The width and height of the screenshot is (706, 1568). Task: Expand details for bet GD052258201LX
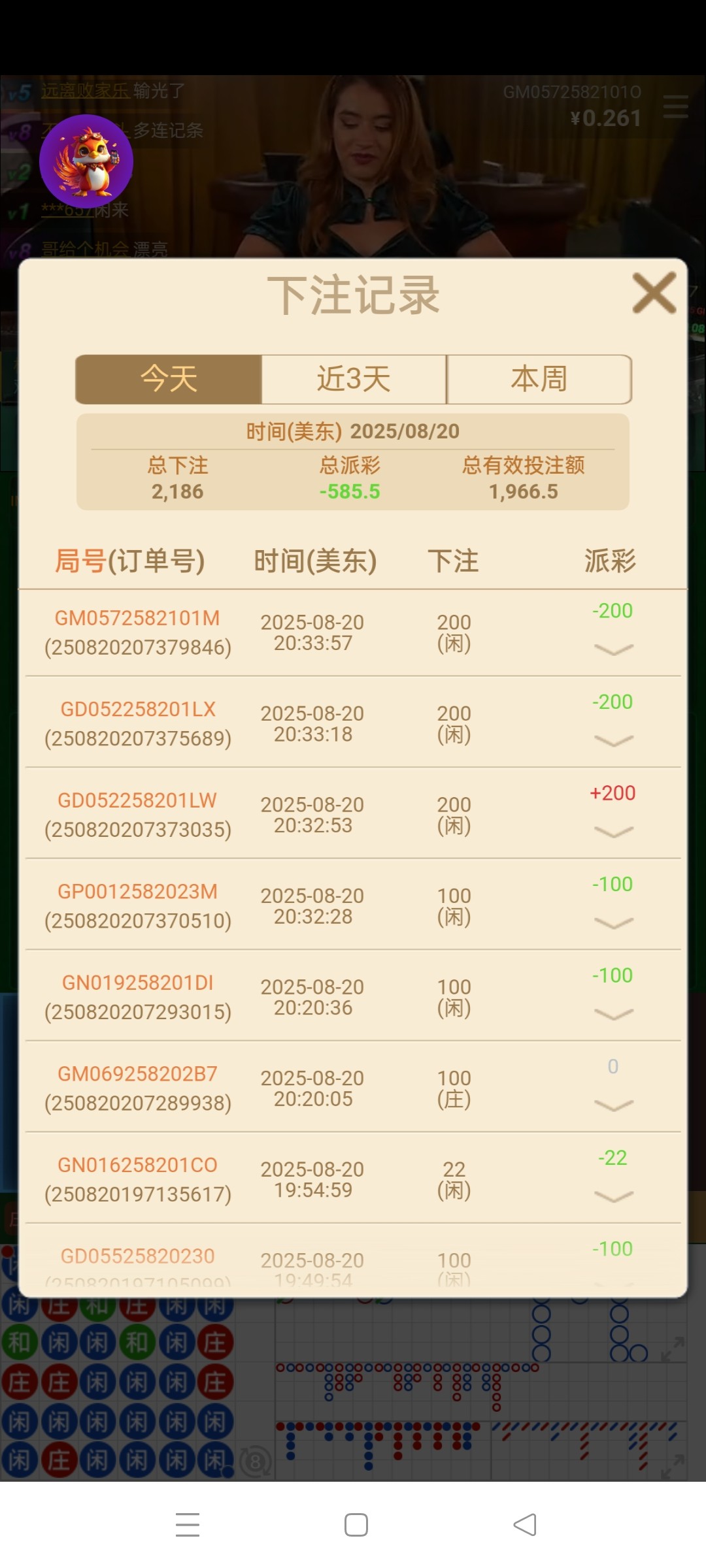pos(613,740)
